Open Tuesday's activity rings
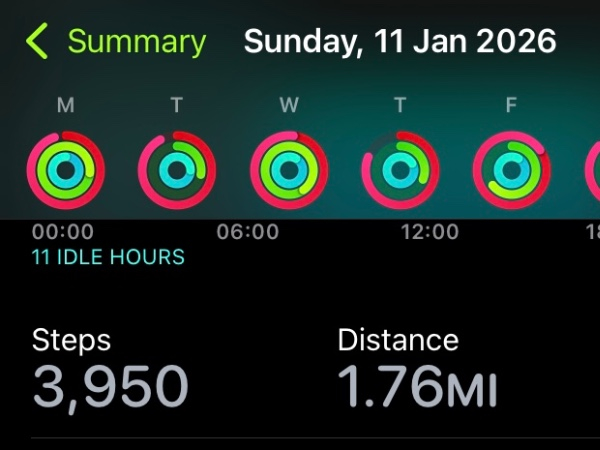 [x=177, y=168]
